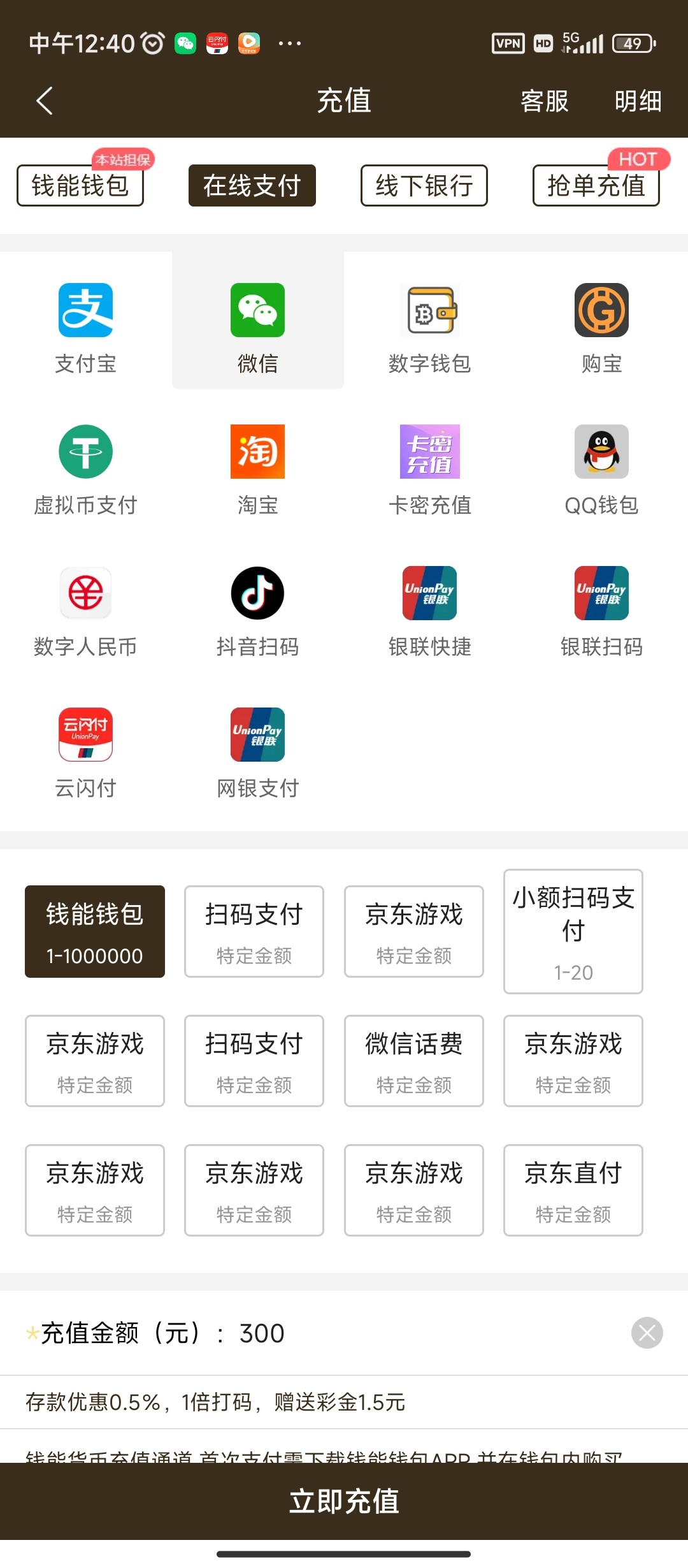Image resolution: width=688 pixels, height=1568 pixels.
Task: Select 抖音扫码 payment method
Action: 258,611
